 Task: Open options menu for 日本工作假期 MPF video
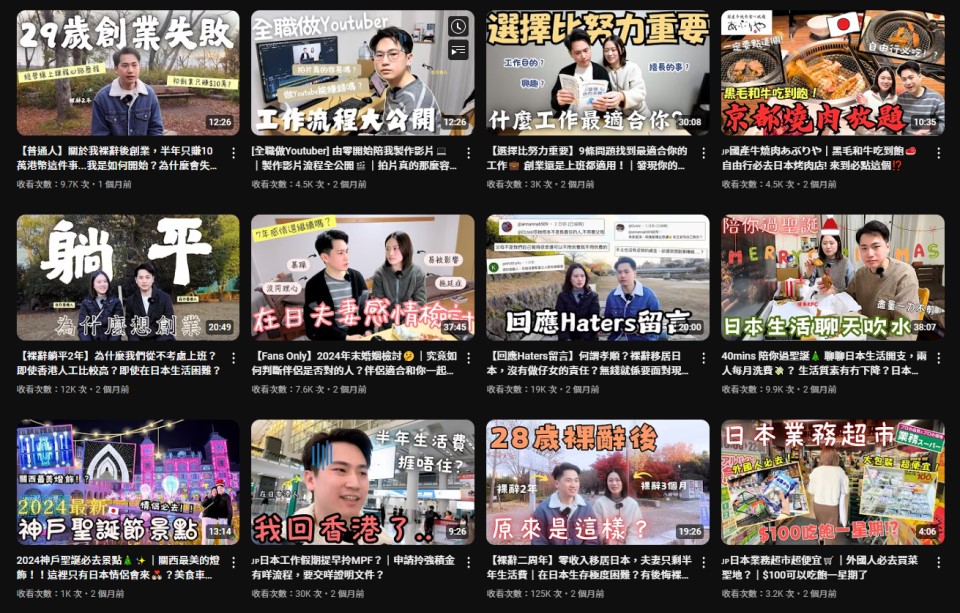468,562
